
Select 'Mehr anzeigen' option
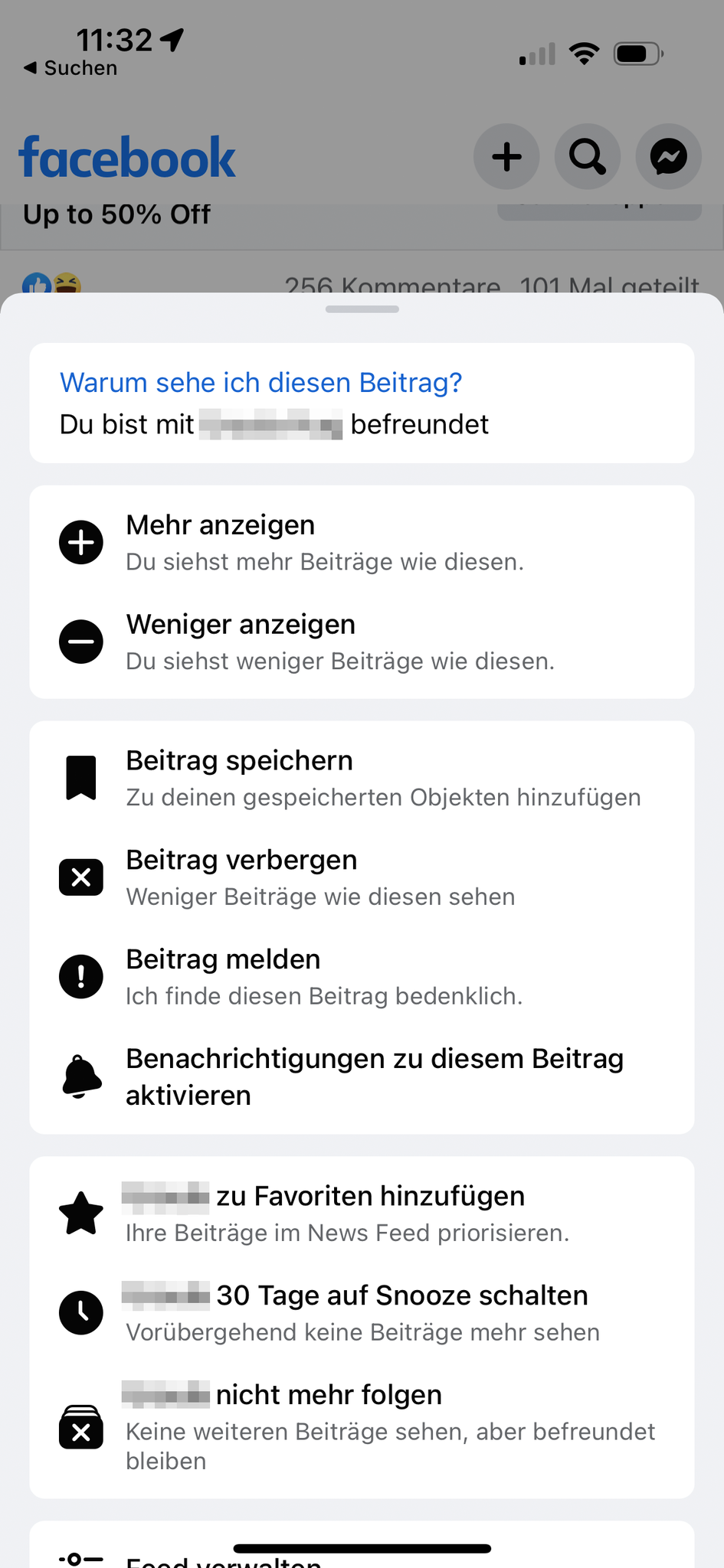point(361,542)
